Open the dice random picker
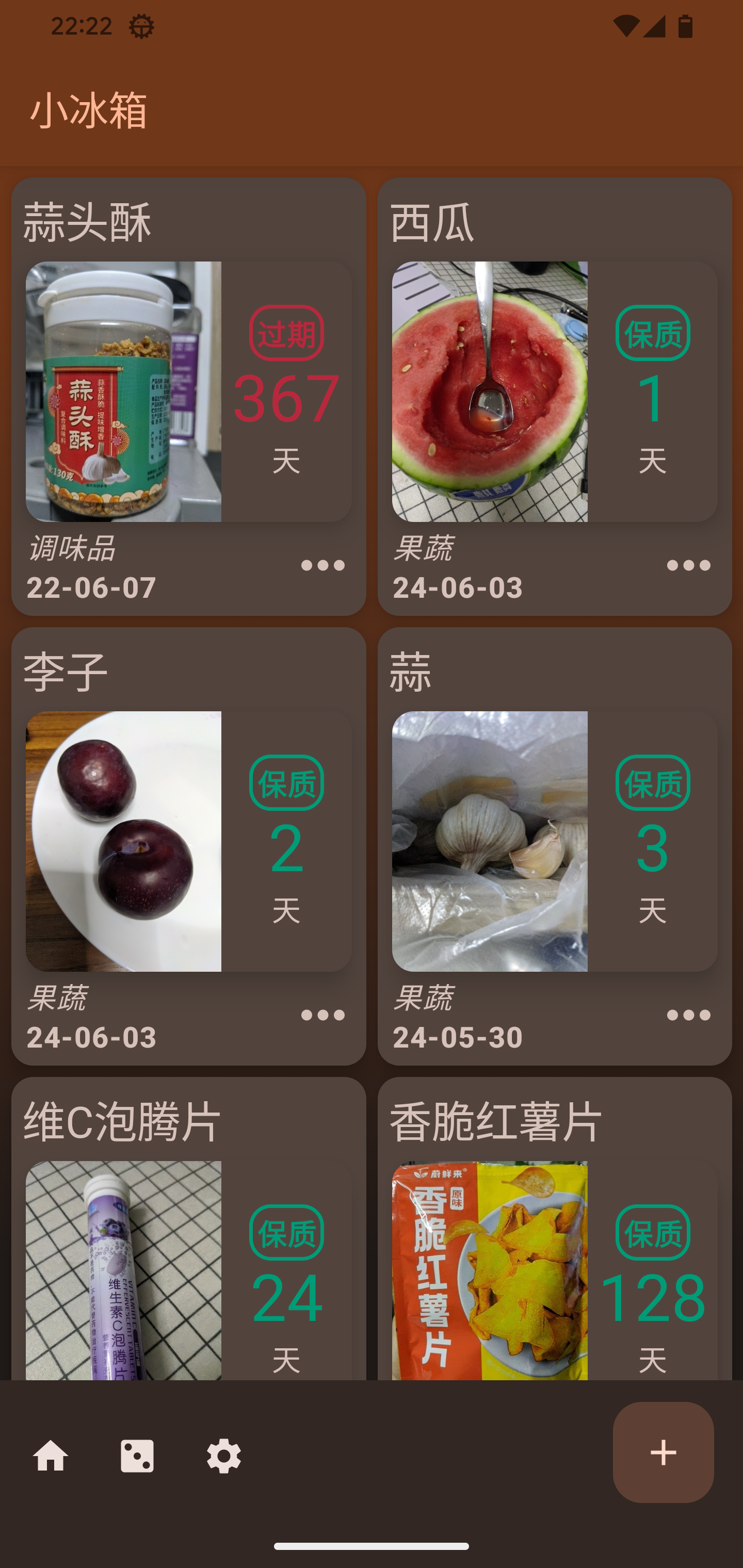 coord(137,1456)
